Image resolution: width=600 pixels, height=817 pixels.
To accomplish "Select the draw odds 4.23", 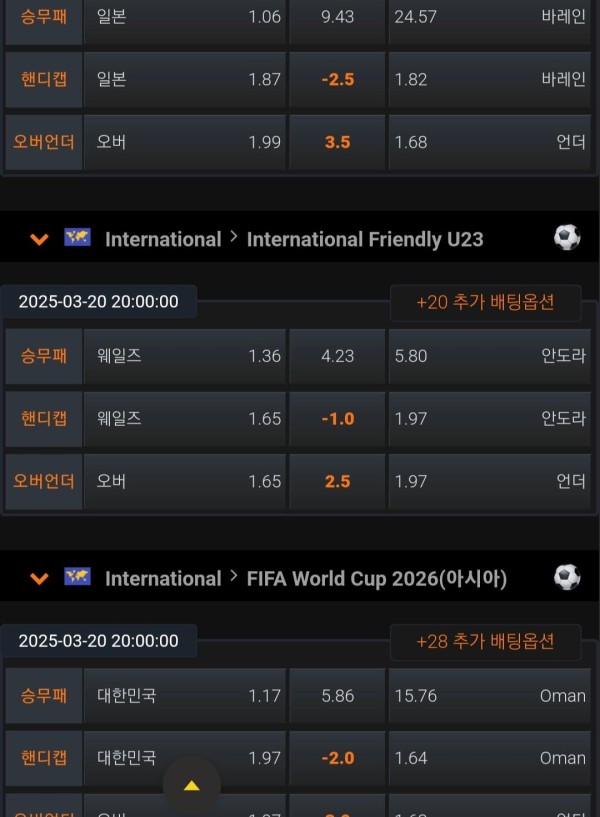I will [x=337, y=356].
